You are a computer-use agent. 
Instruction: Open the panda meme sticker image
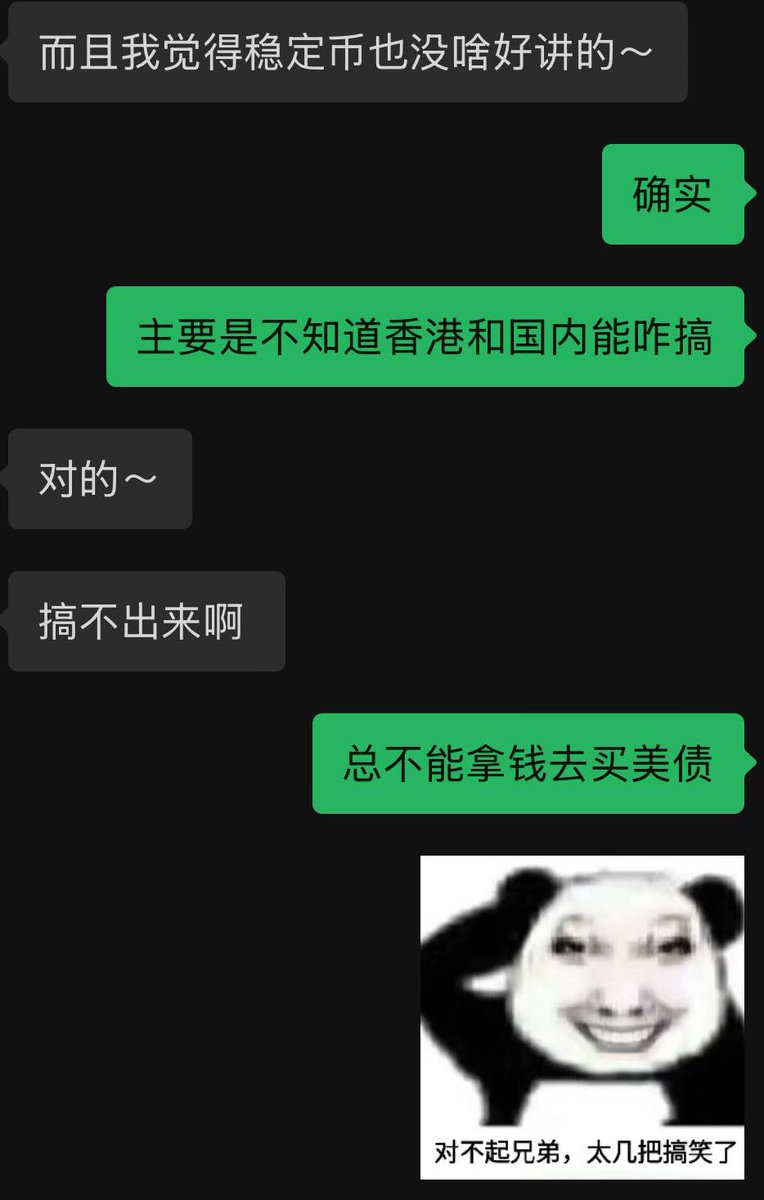pos(582,1016)
